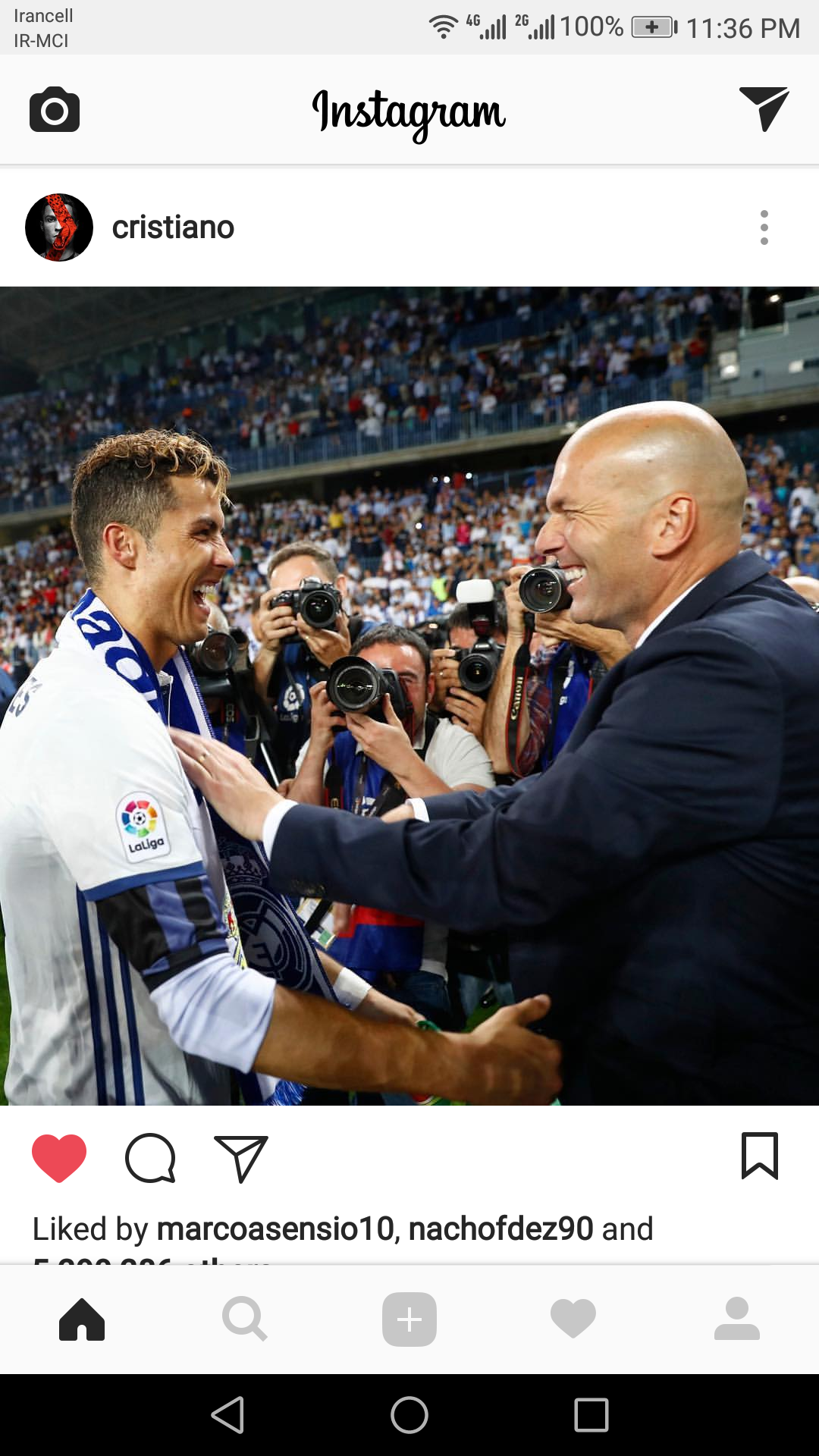The image size is (819, 1456).
Task: Bookmark cristiano's post
Action: [760, 1156]
